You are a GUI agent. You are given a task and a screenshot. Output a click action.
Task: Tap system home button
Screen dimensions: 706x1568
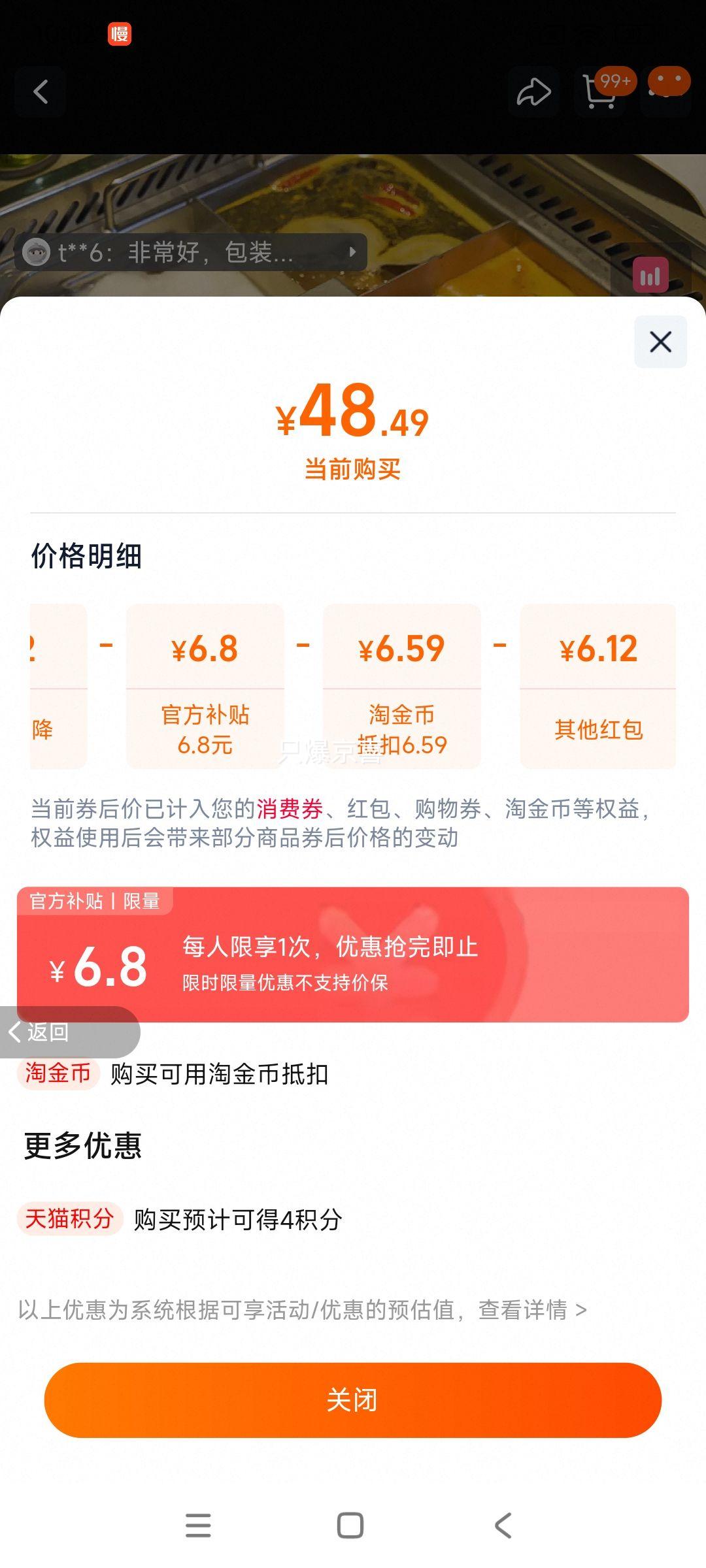pos(350,1526)
